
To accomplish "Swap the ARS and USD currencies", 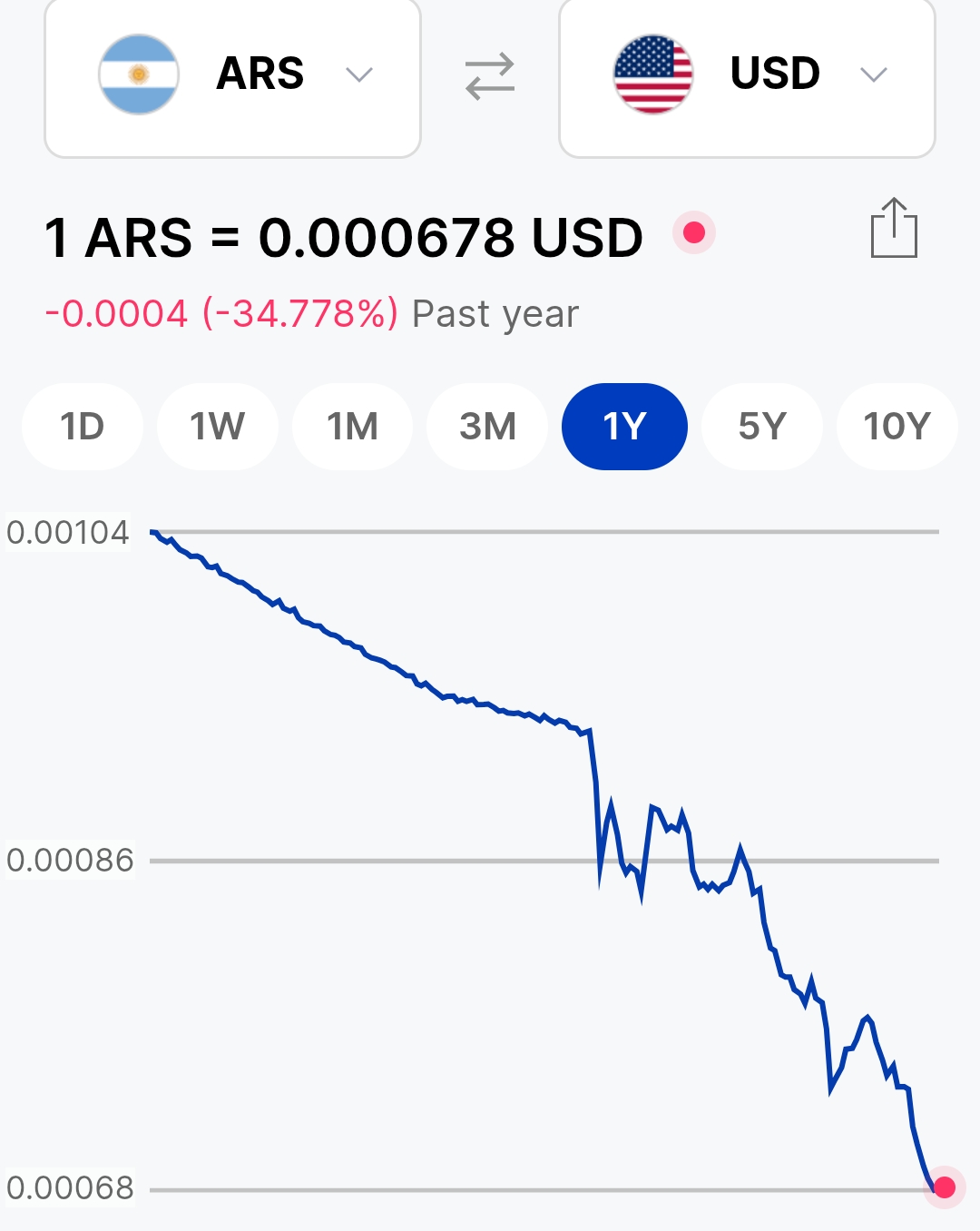I will (x=490, y=76).
